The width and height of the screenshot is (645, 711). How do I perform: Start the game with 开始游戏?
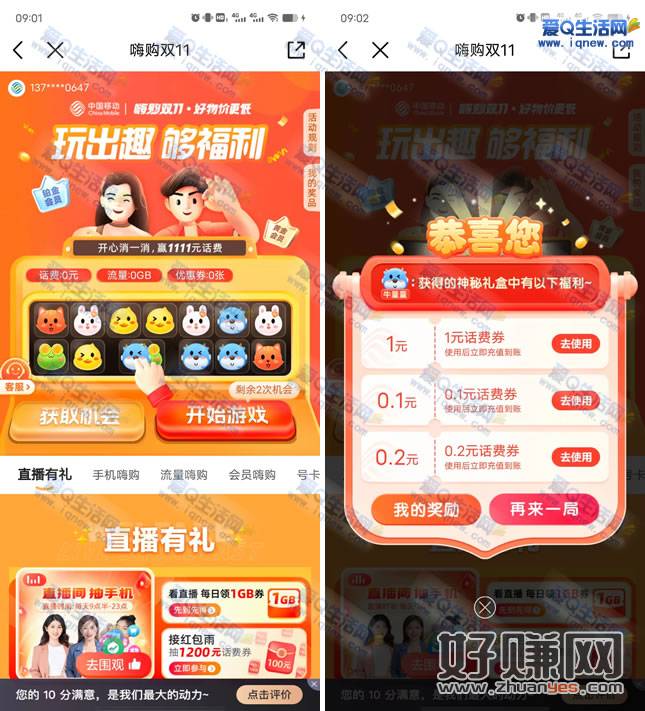coord(224,417)
